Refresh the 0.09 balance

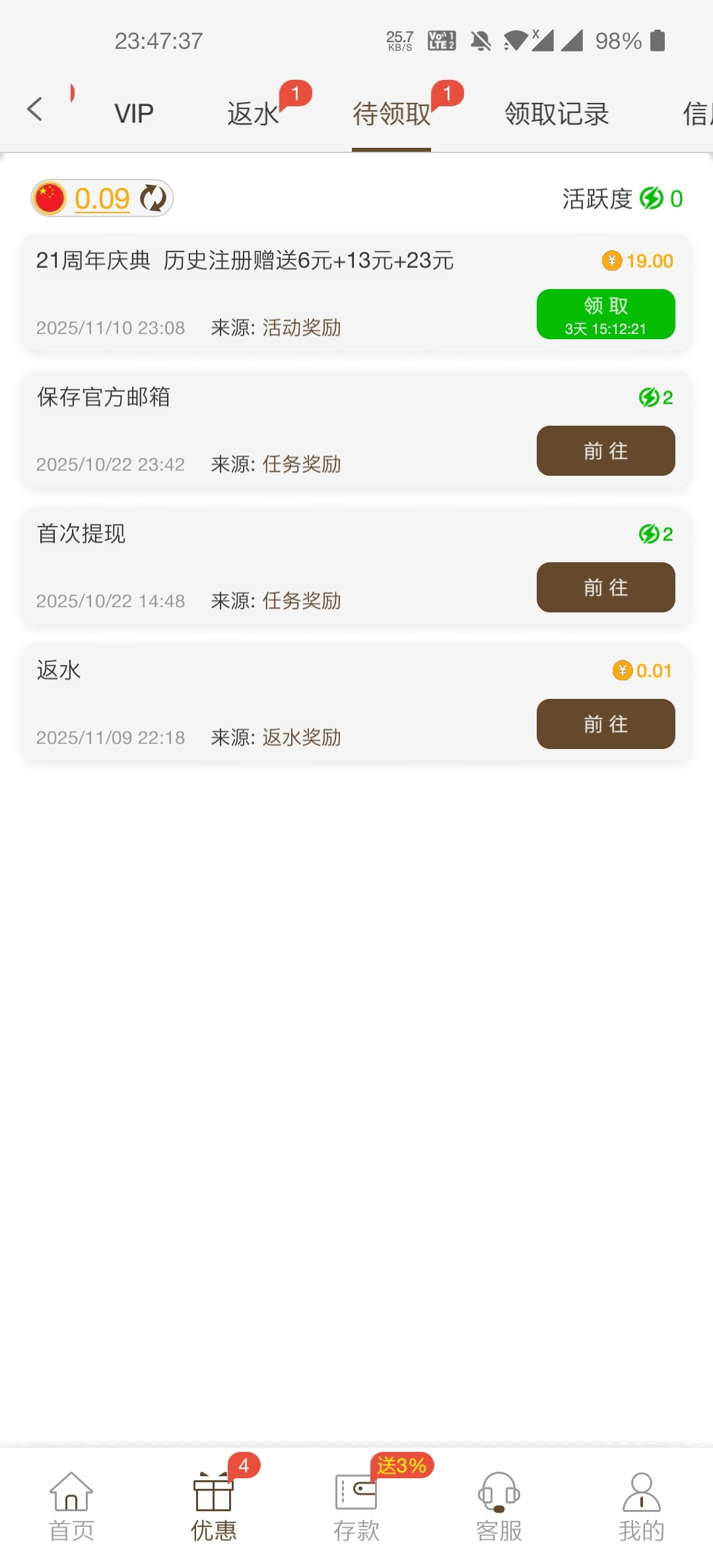[154, 198]
